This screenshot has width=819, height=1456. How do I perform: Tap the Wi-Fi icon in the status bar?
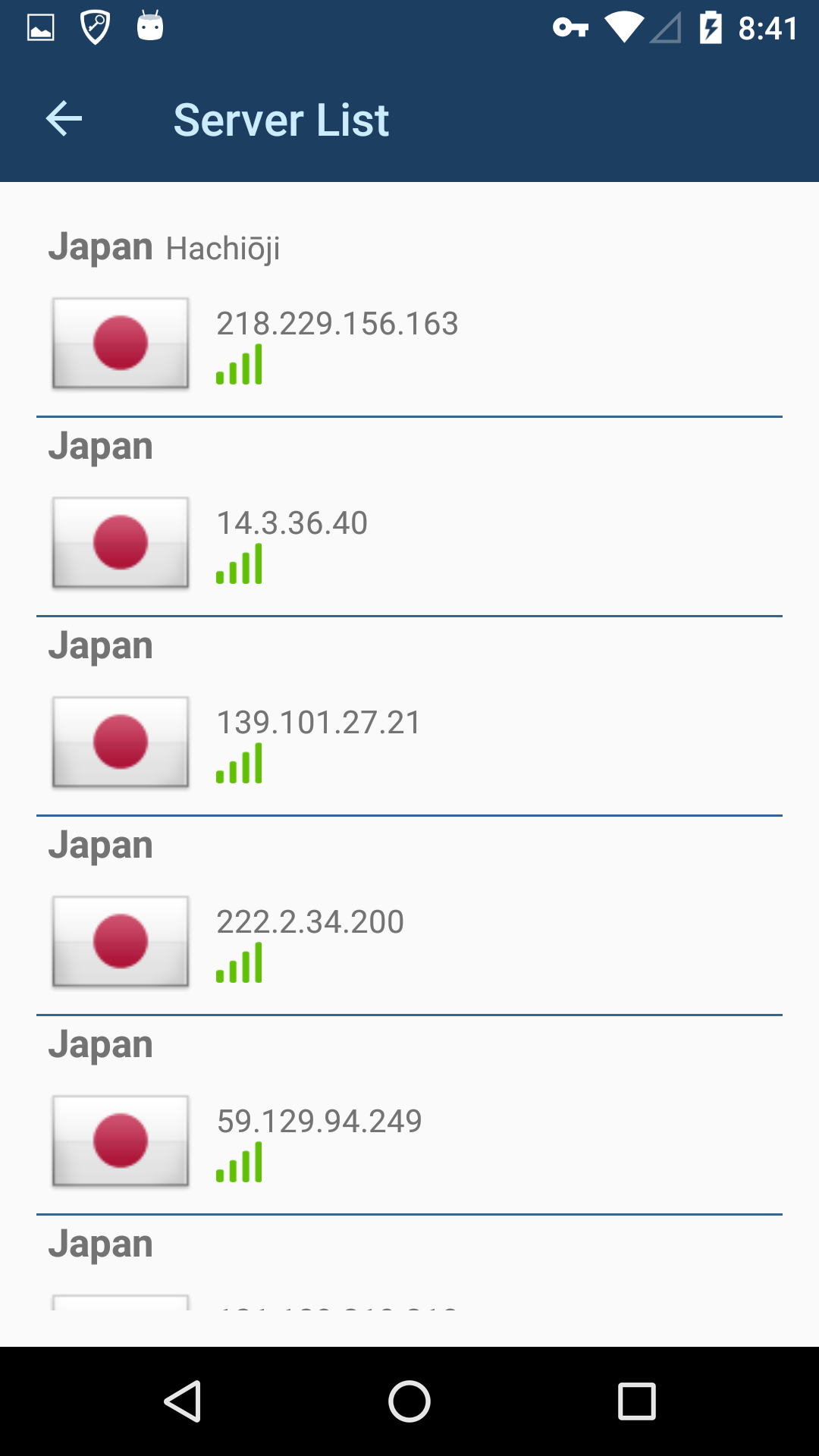coord(622,27)
